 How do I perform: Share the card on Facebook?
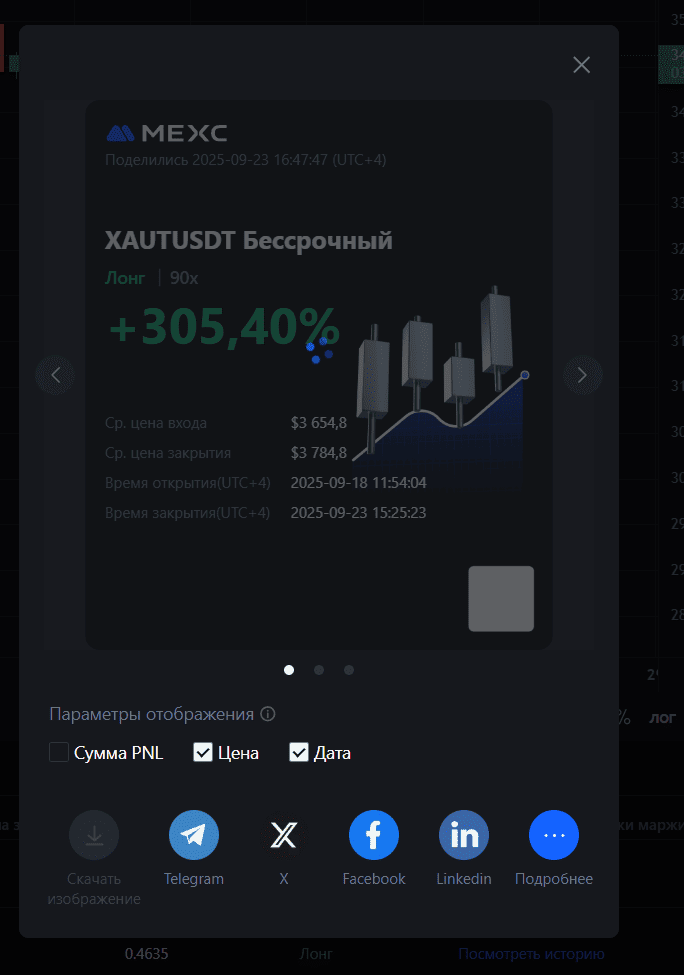point(374,835)
